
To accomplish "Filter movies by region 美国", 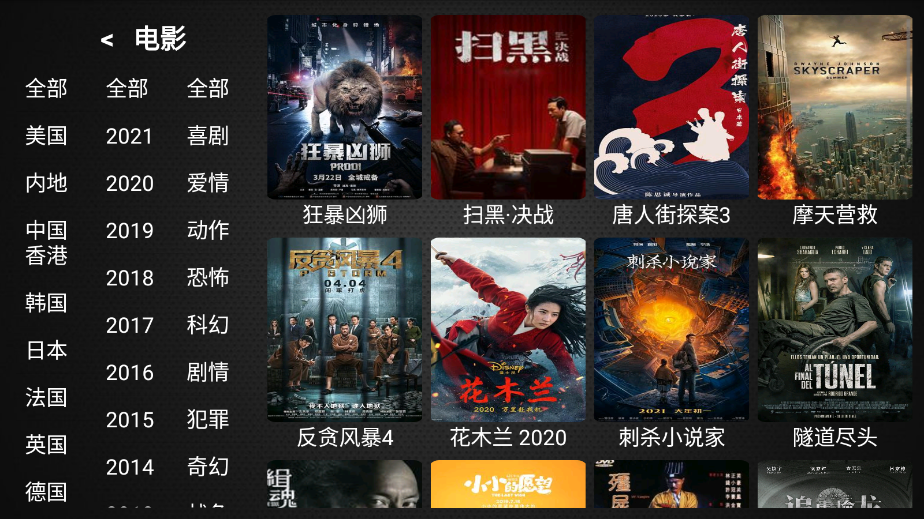I will pos(46,135).
